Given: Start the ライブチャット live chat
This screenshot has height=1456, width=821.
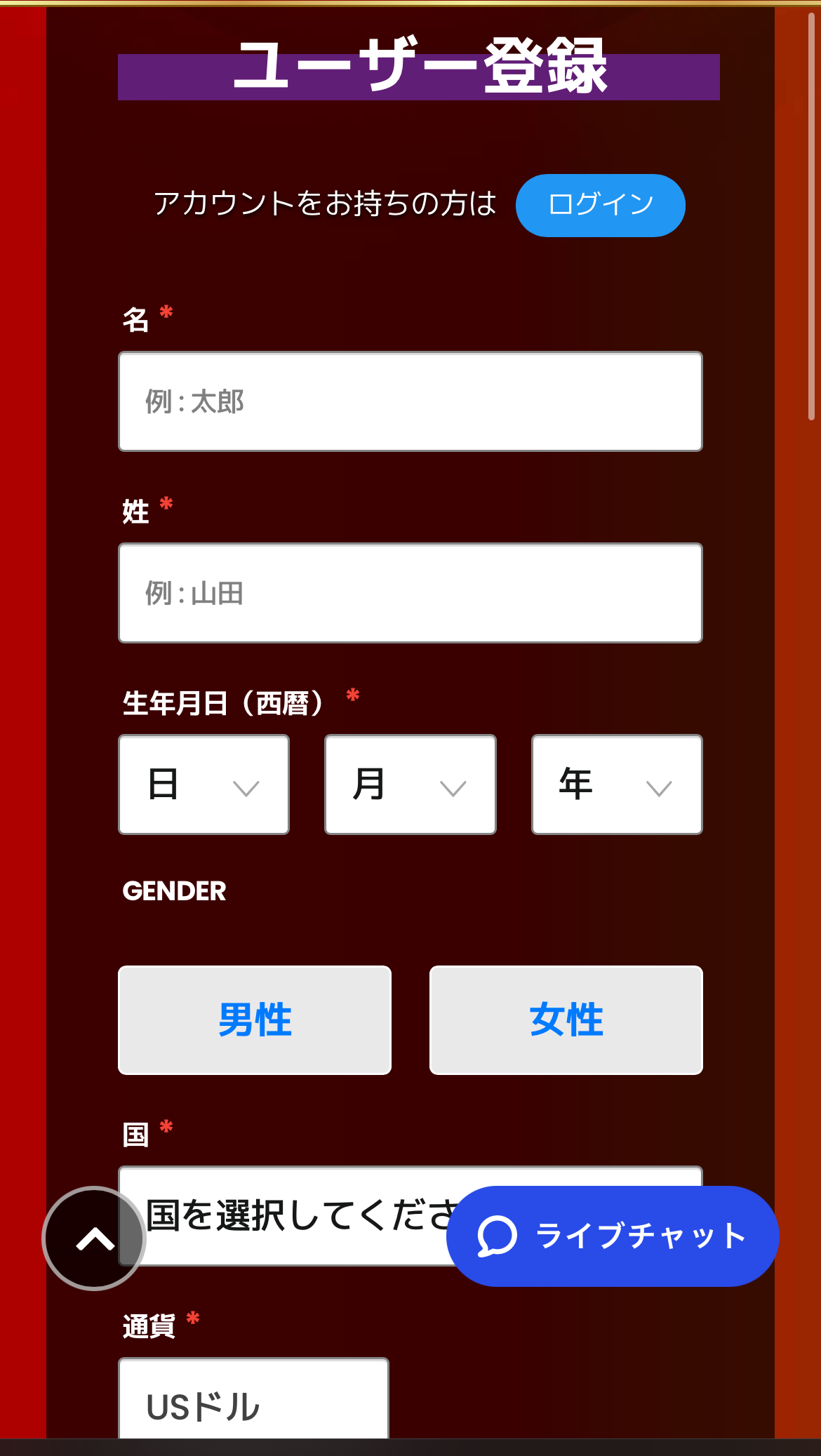Looking at the screenshot, I should tap(613, 1236).
